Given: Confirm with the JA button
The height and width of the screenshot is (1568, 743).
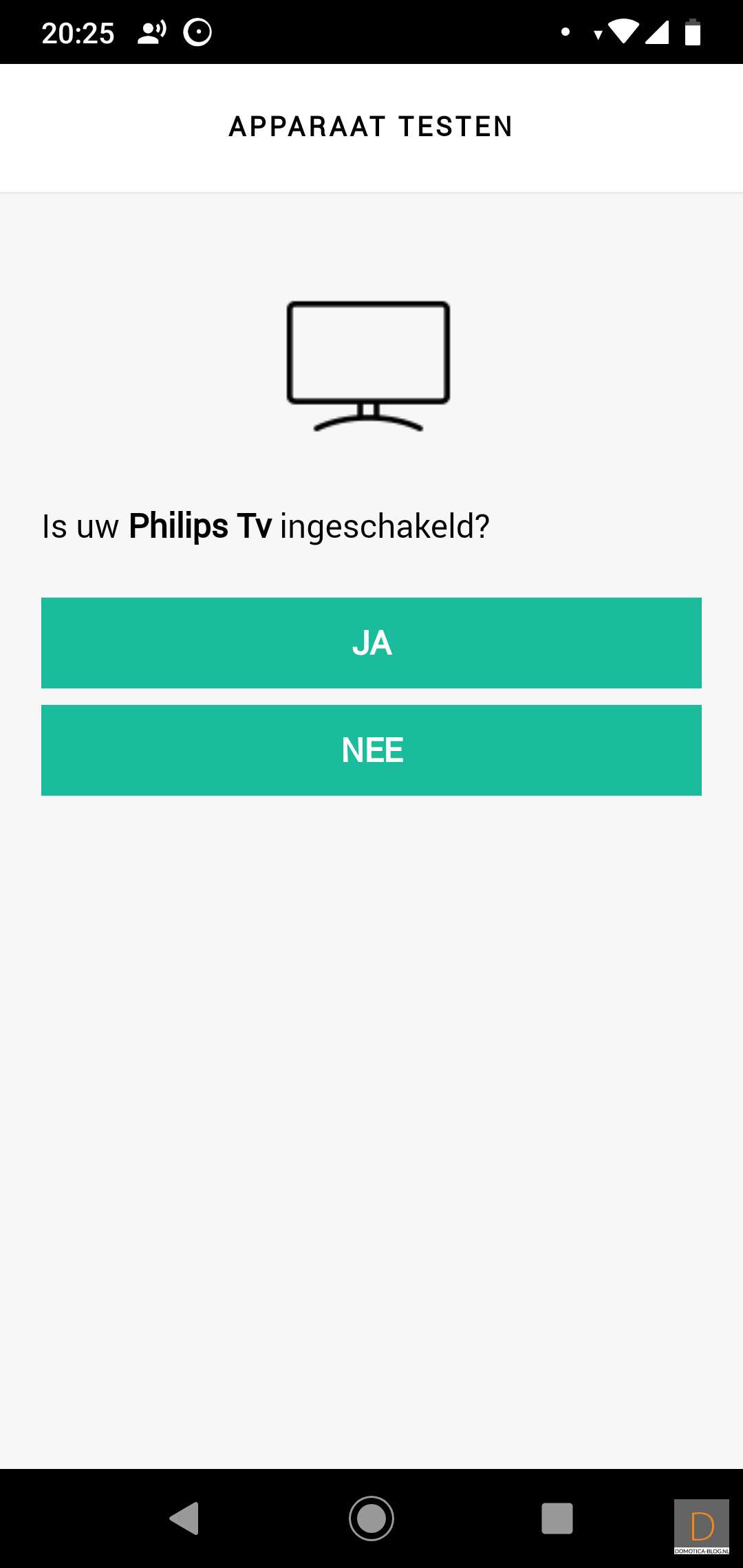Looking at the screenshot, I should [x=371, y=643].
